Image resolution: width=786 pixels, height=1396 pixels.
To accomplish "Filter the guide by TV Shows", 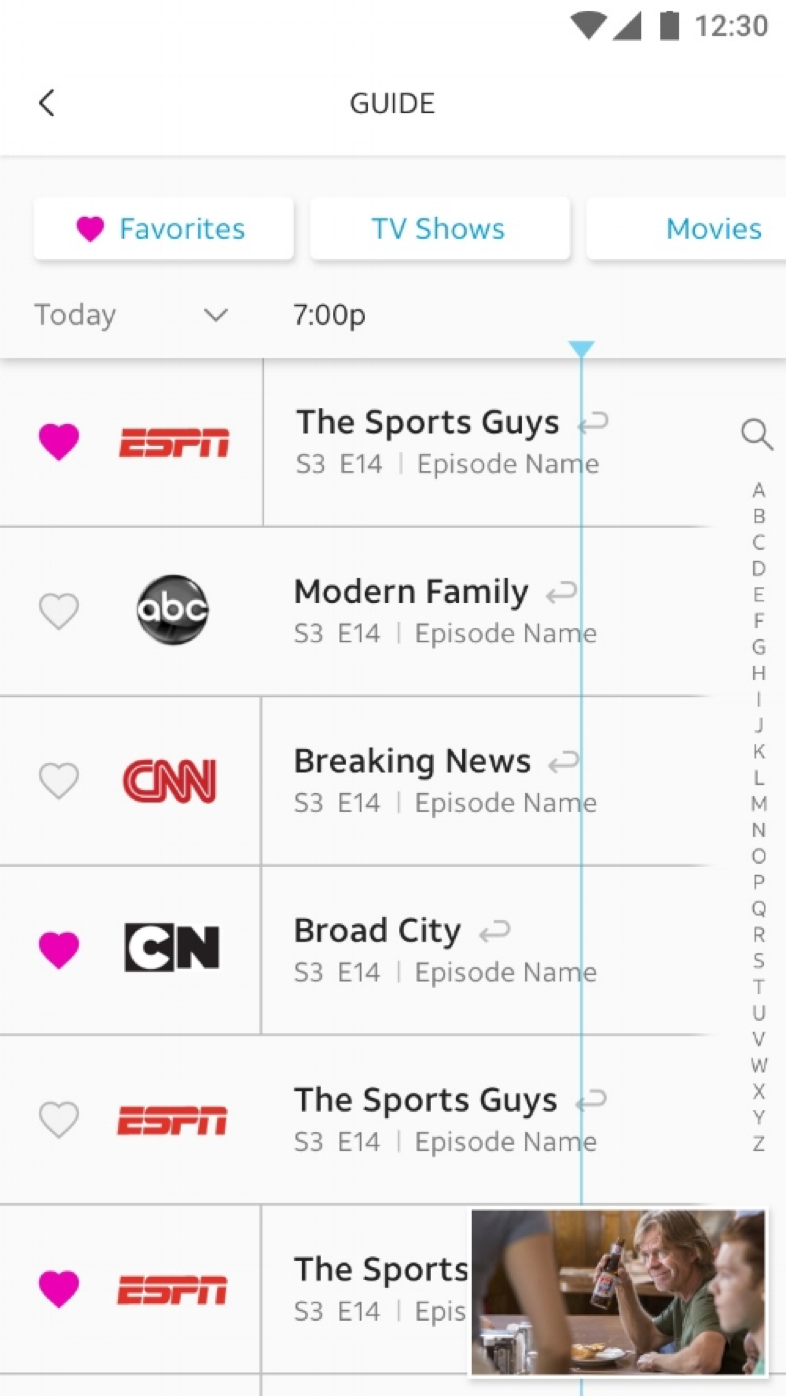I will [x=439, y=229].
